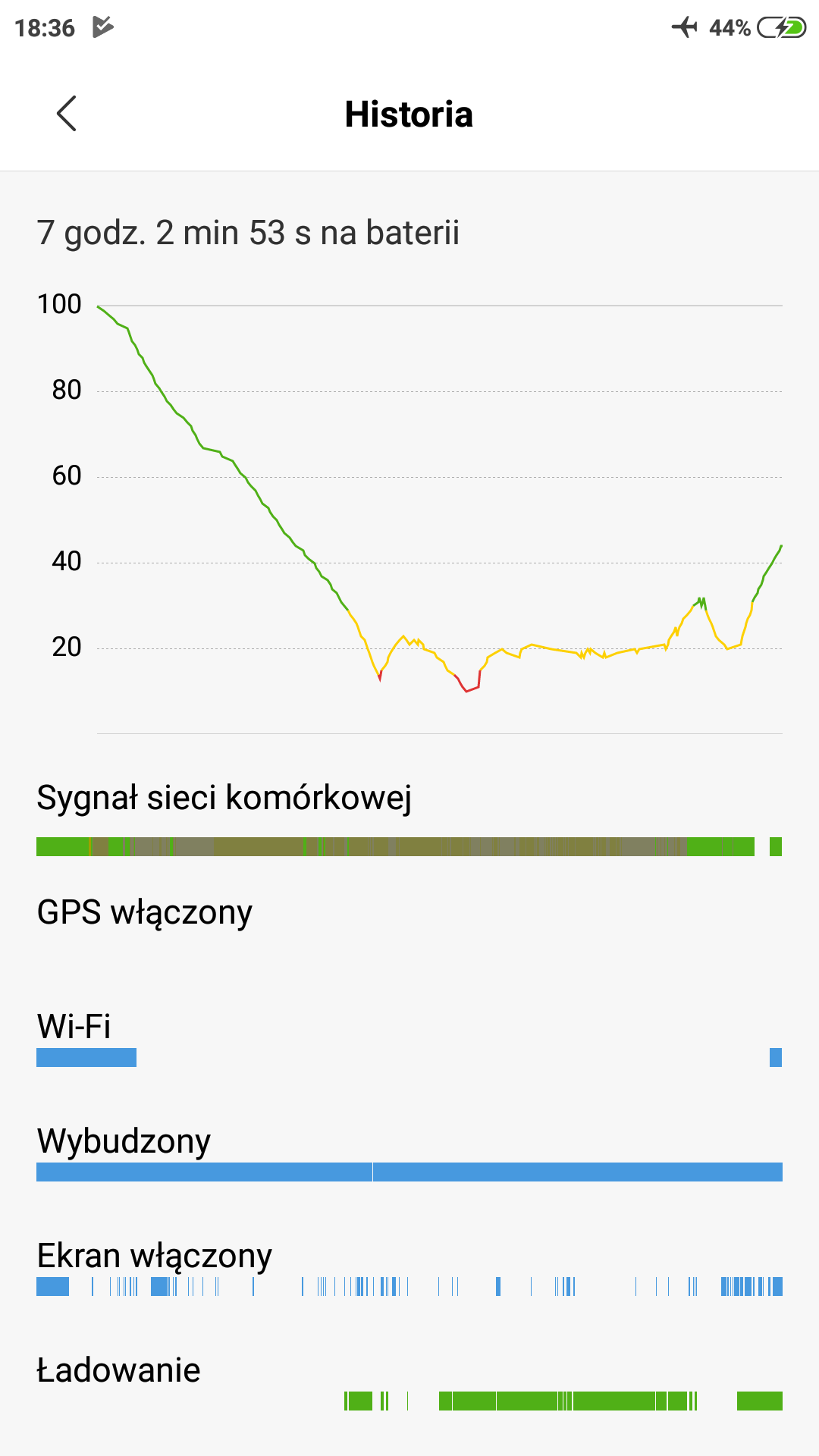Viewport: 819px width, 1456px height.
Task: Go back from the Historia screen
Action: (x=67, y=114)
